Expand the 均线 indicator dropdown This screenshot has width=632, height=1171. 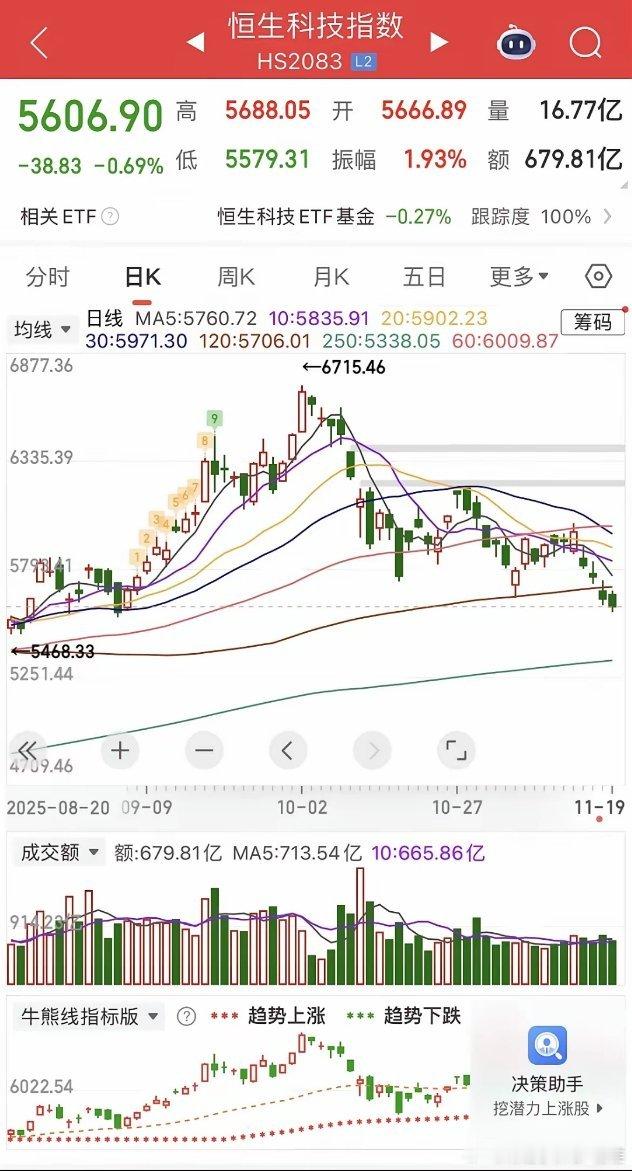click(43, 329)
